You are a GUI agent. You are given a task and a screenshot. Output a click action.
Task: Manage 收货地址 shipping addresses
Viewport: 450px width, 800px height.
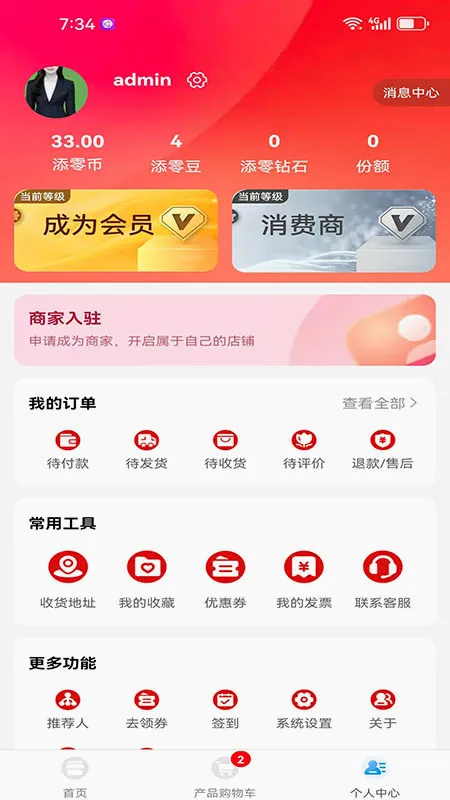point(68,580)
